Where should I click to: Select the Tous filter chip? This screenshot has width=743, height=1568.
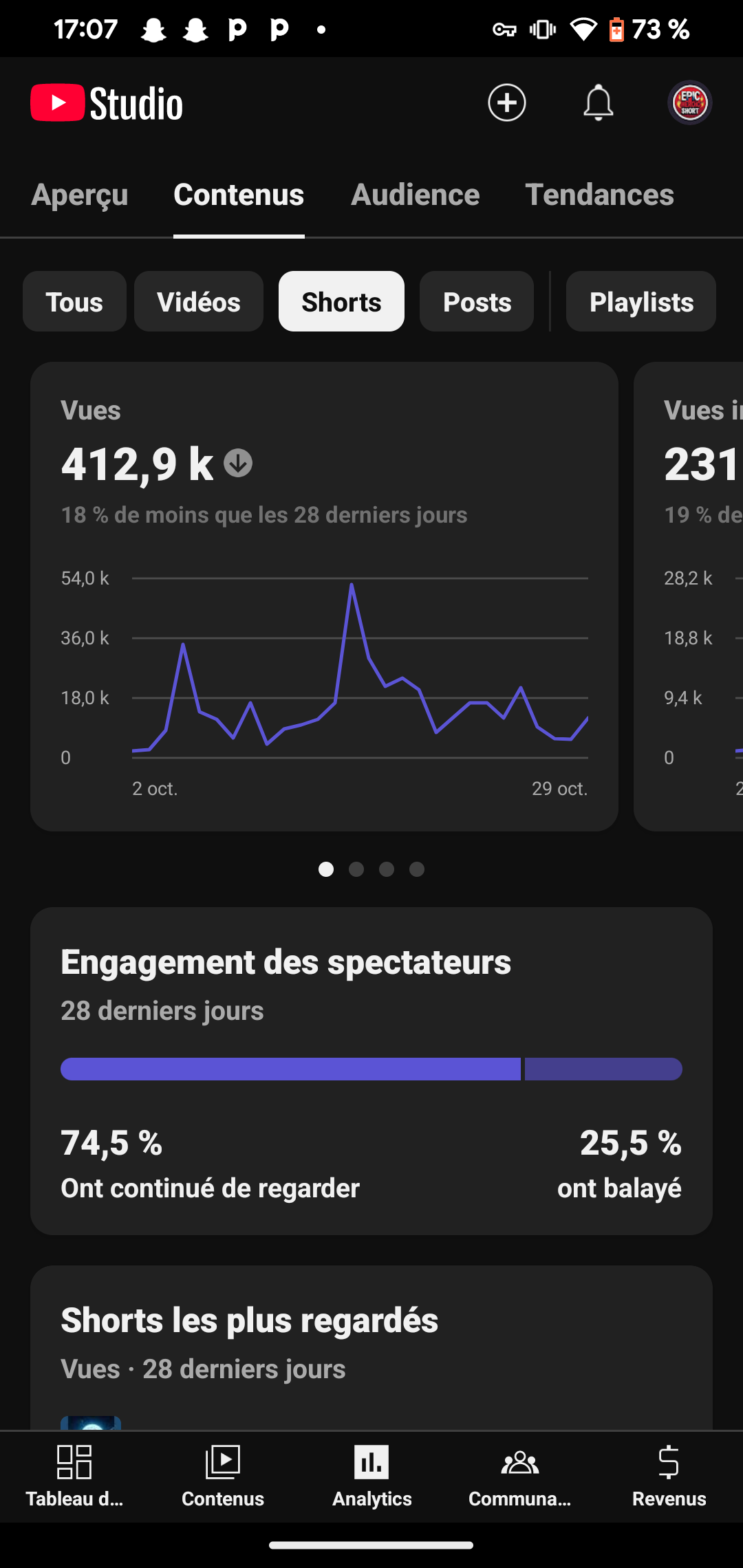(74, 302)
